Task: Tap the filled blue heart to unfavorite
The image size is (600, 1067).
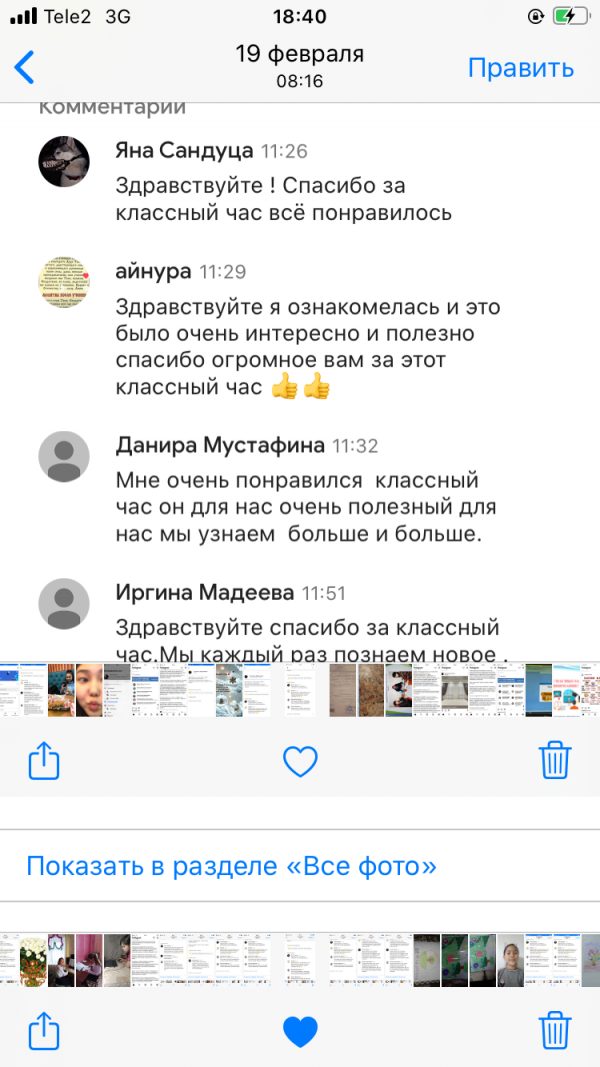Action: tap(300, 1031)
